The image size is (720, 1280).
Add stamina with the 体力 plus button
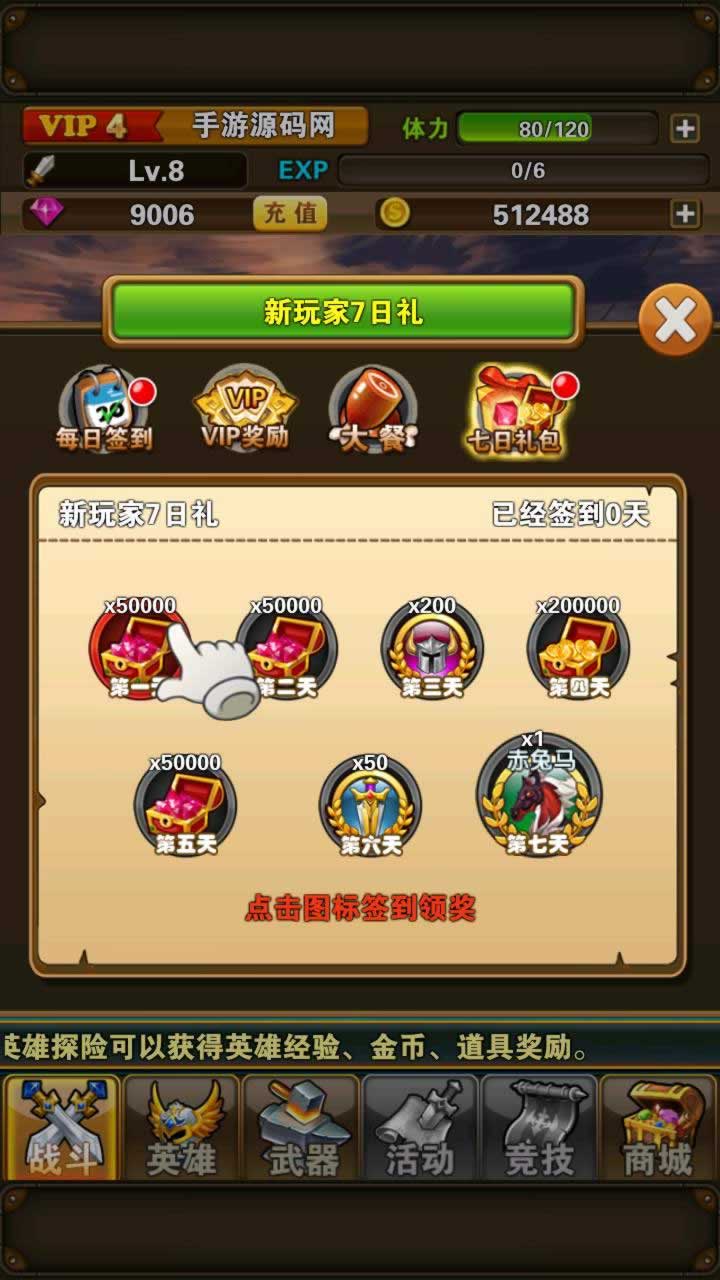[685, 128]
